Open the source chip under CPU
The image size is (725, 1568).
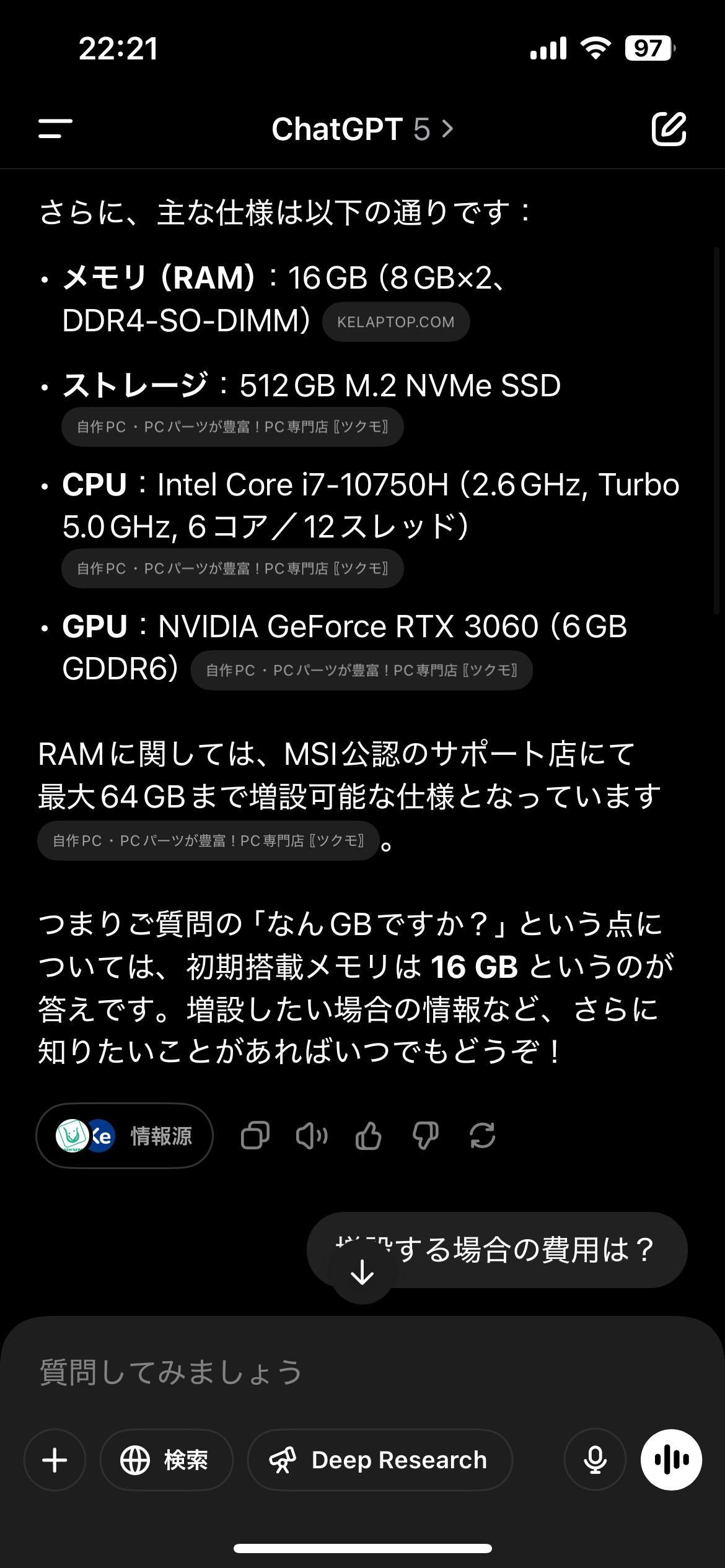point(232,568)
